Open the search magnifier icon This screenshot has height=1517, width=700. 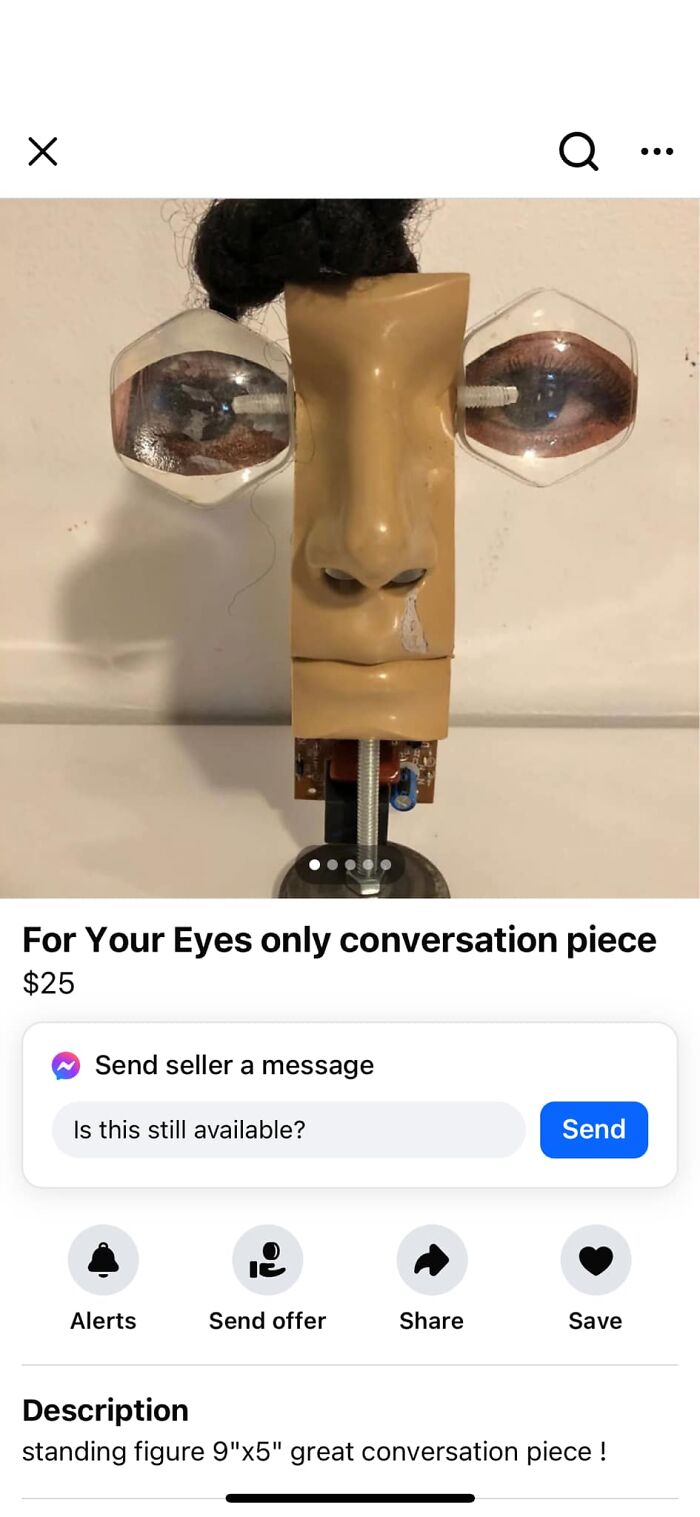point(578,152)
